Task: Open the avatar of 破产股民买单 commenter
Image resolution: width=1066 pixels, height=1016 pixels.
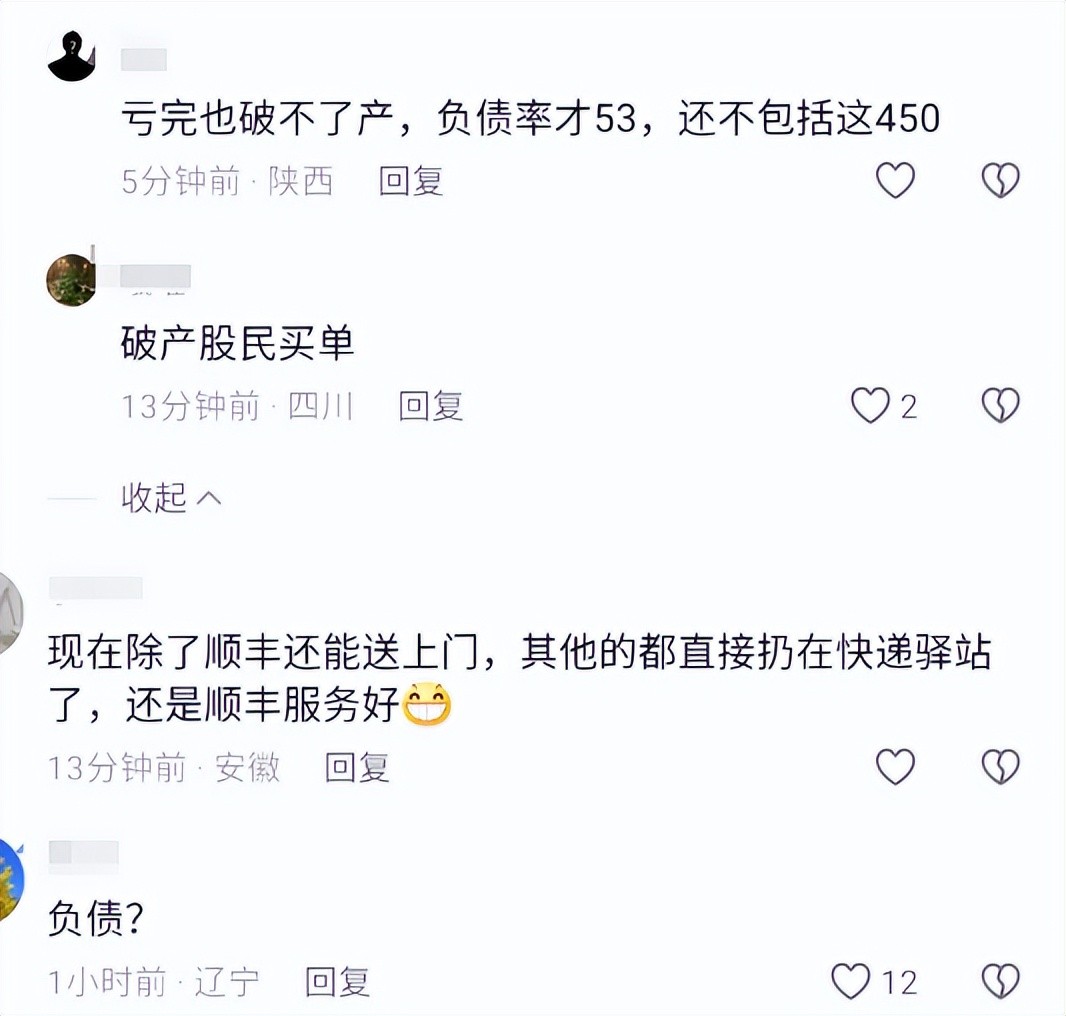Action: coord(72,280)
